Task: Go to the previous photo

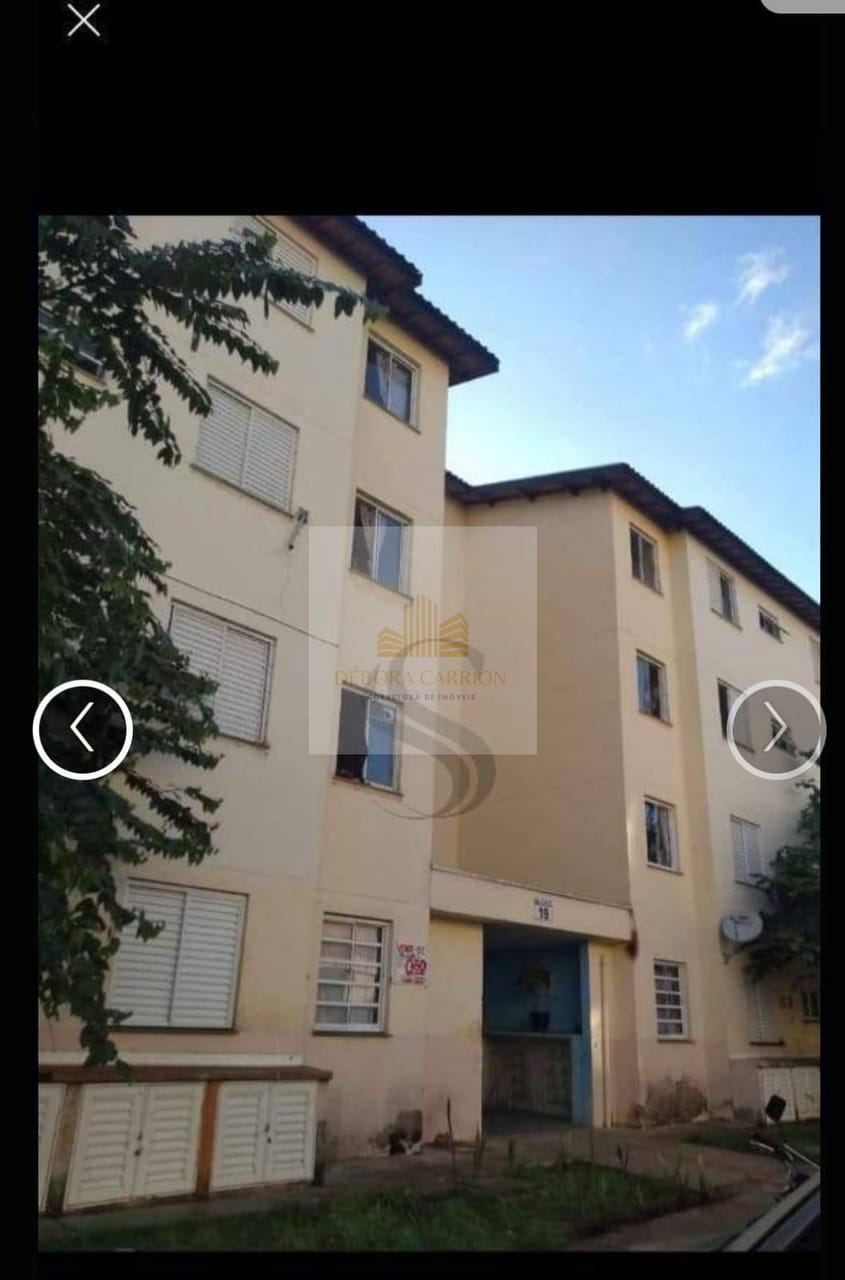Action: coord(83,730)
